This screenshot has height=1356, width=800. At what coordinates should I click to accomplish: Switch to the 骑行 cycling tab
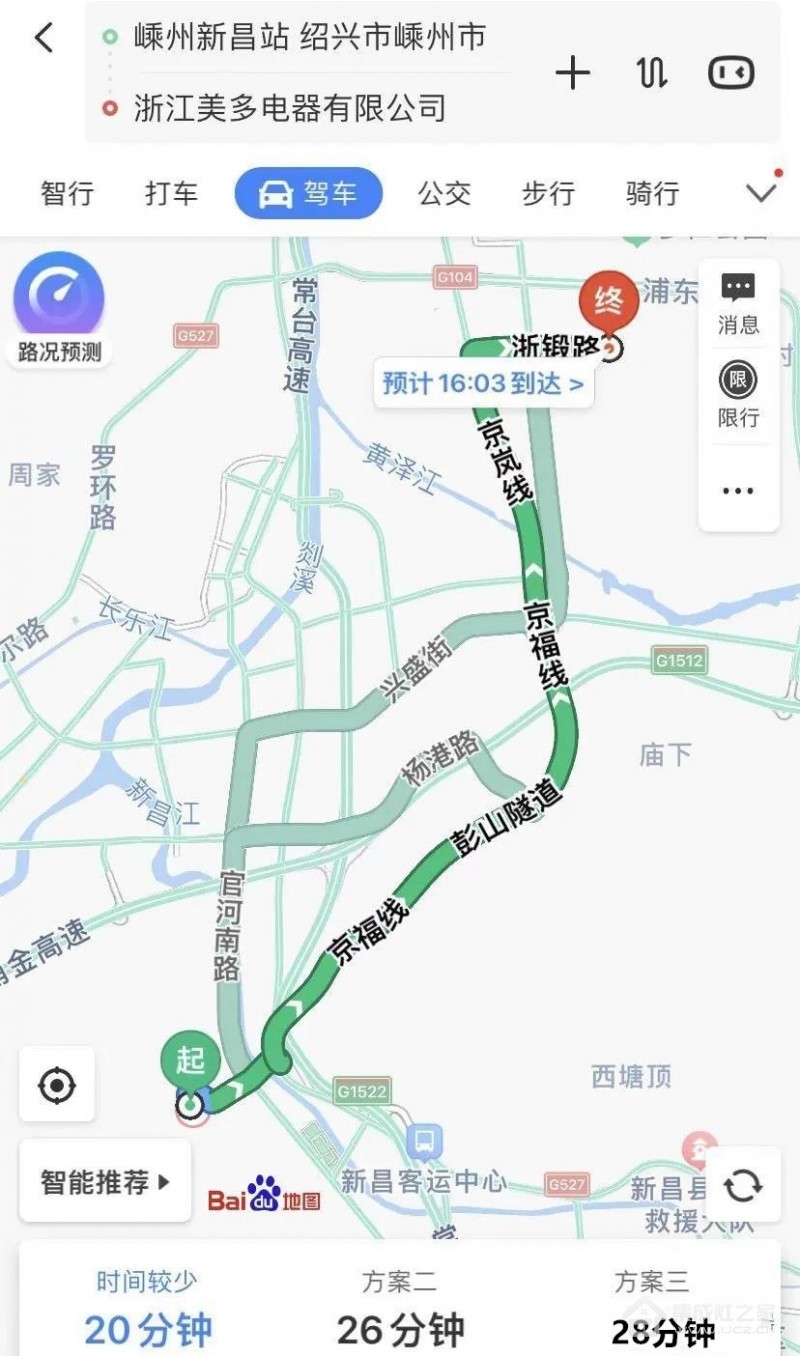click(x=652, y=193)
